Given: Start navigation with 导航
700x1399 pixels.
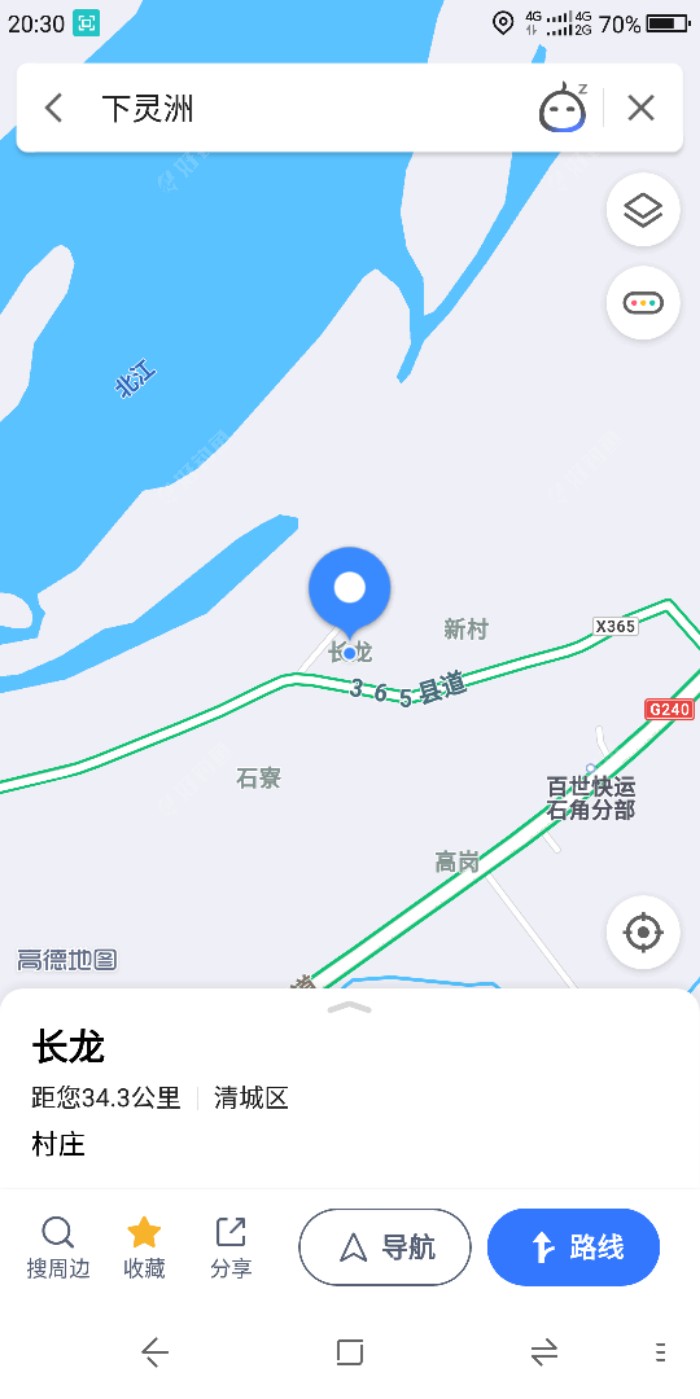Looking at the screenshot, I should point(385,1247).
